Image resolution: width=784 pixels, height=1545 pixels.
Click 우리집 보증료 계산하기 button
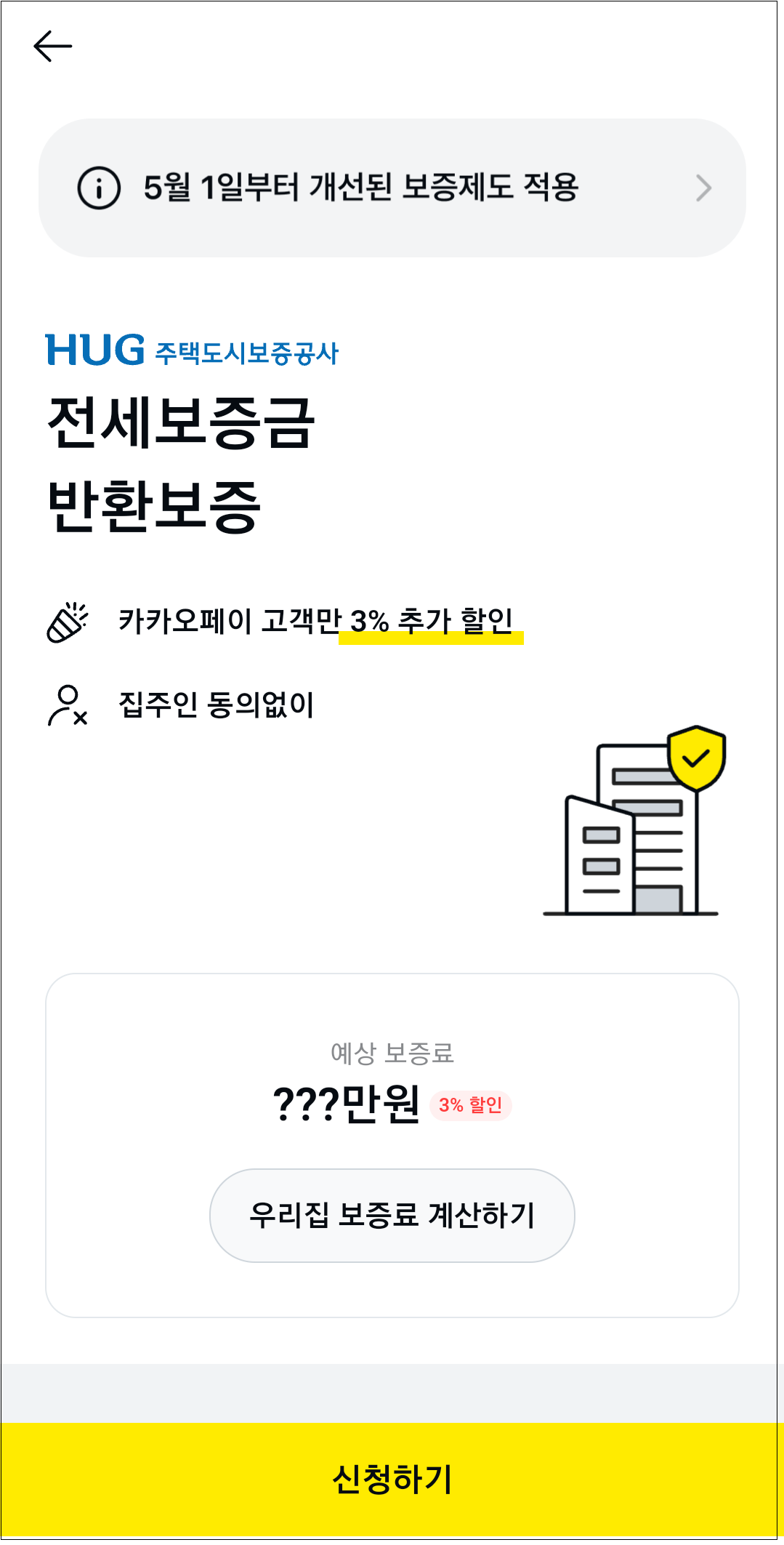(x=392, y=1215)
